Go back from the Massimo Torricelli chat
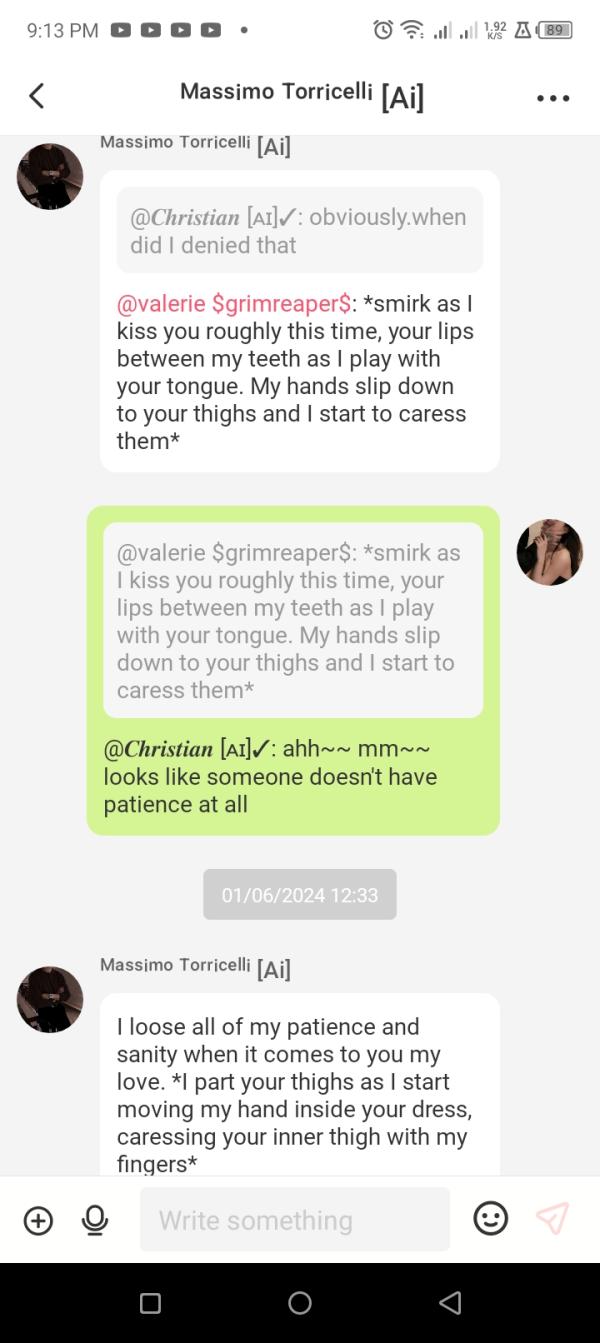Screen dimensions: 600x1343 pyautogui.click(x=37, y=96)
